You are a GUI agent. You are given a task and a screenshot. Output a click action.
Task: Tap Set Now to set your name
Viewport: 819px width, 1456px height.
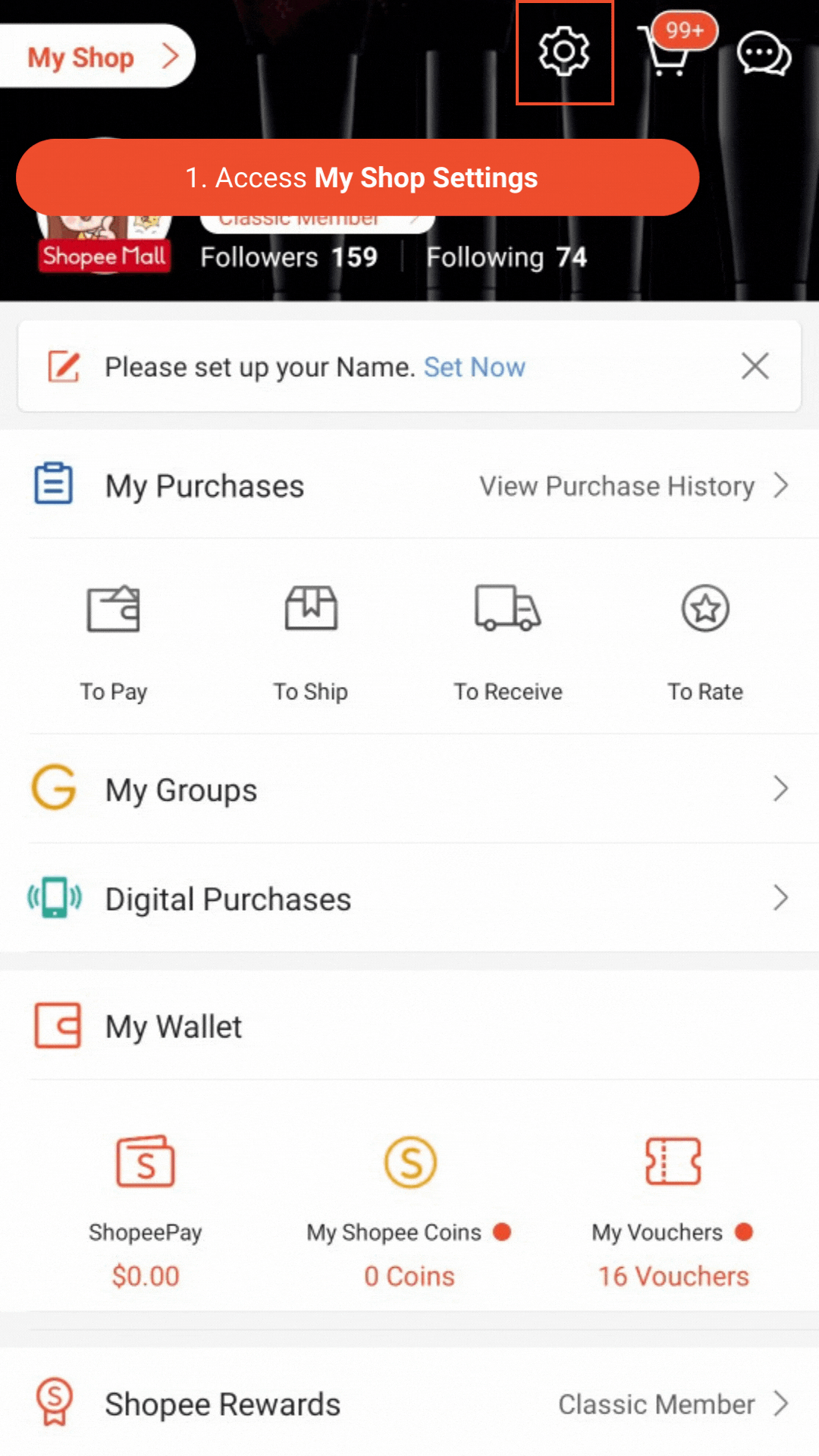475,366
